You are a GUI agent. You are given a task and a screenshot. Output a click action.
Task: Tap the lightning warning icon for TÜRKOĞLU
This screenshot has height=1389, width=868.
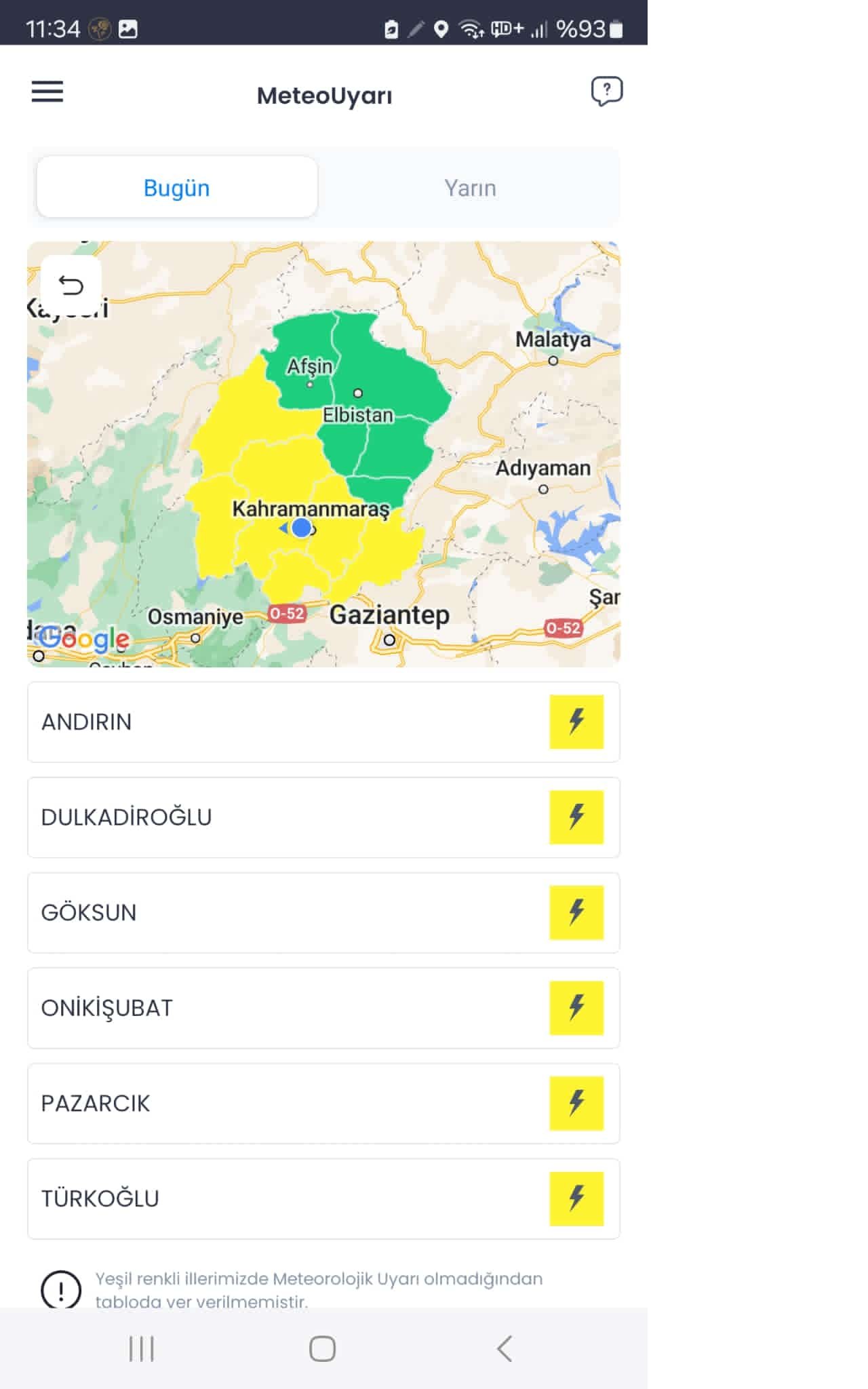[577, 1198]
